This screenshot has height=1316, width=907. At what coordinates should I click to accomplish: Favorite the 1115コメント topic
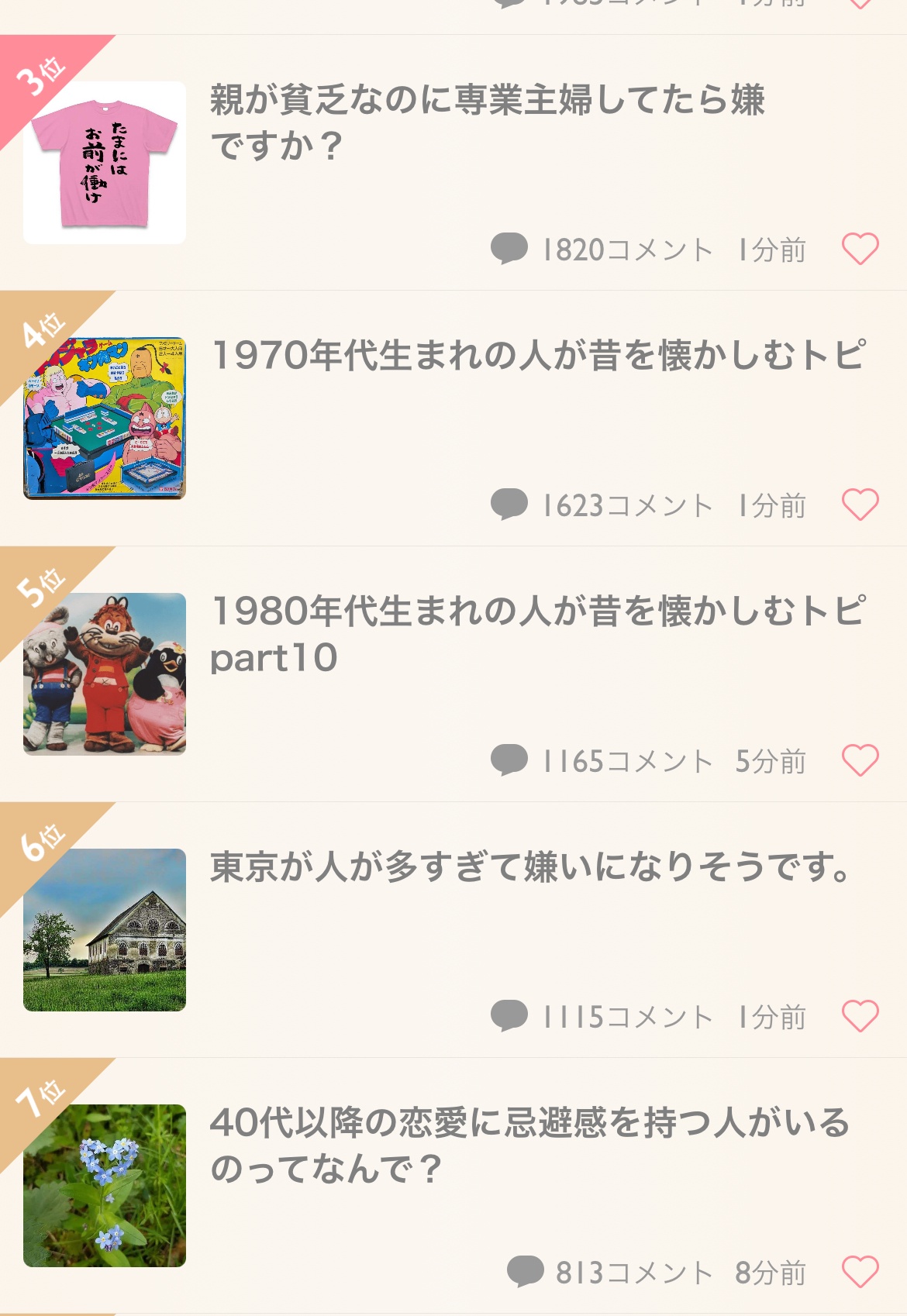(860, 1016)
